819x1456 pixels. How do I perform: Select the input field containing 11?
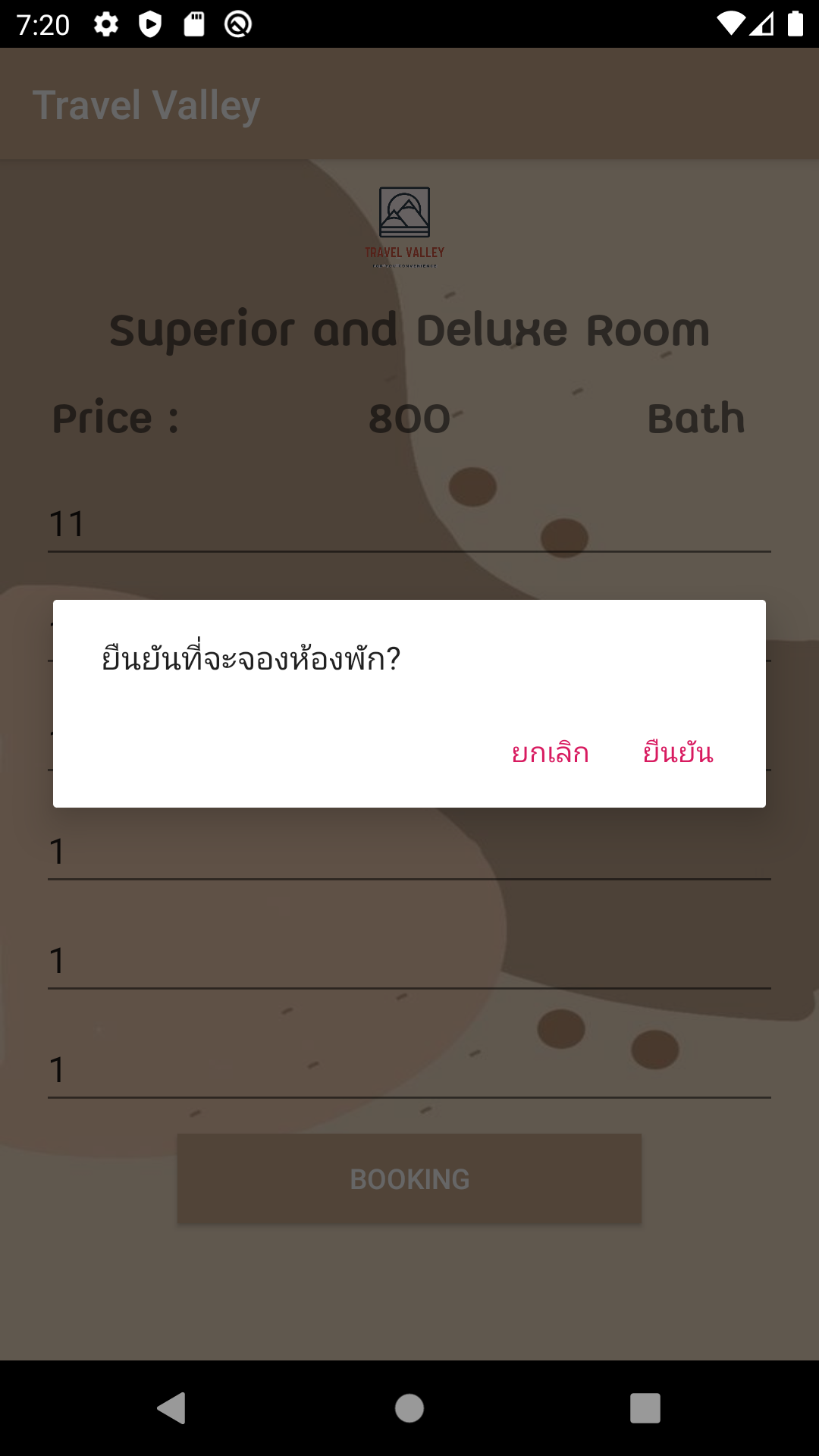tap(409, 523)
